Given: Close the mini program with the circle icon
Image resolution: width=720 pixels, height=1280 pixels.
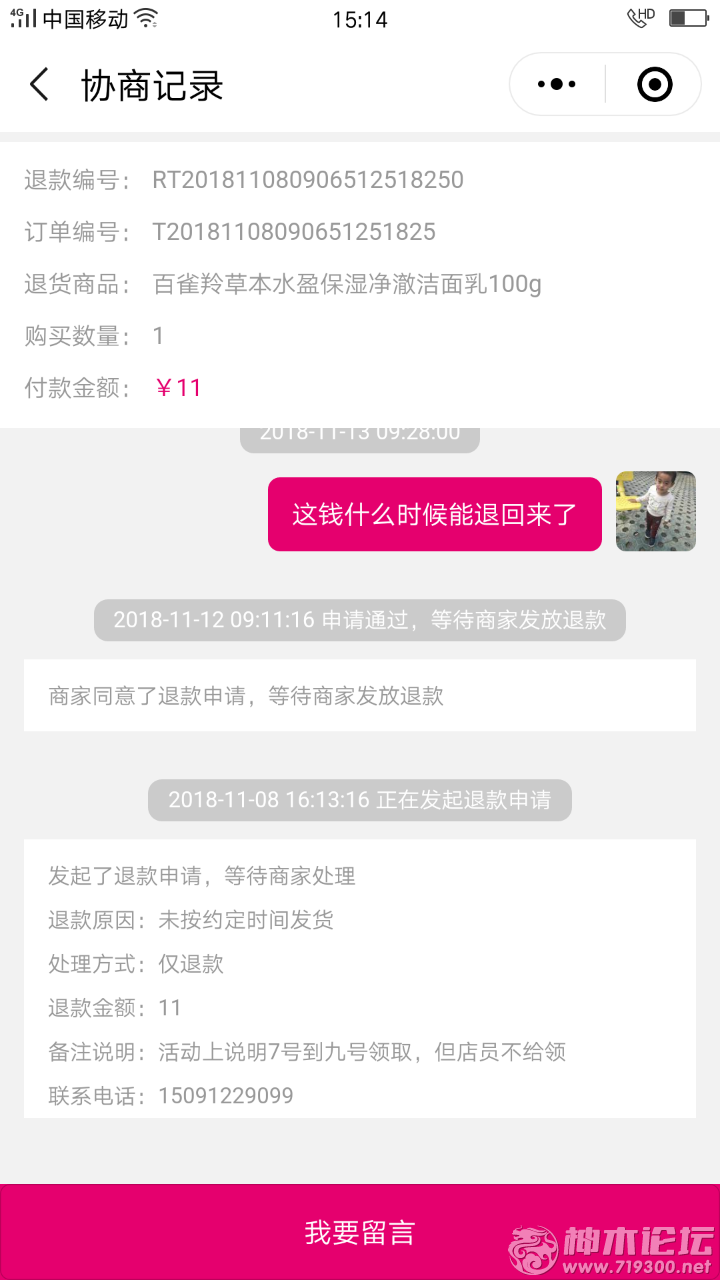Looking at the screenshot, I should pos(655,85).
